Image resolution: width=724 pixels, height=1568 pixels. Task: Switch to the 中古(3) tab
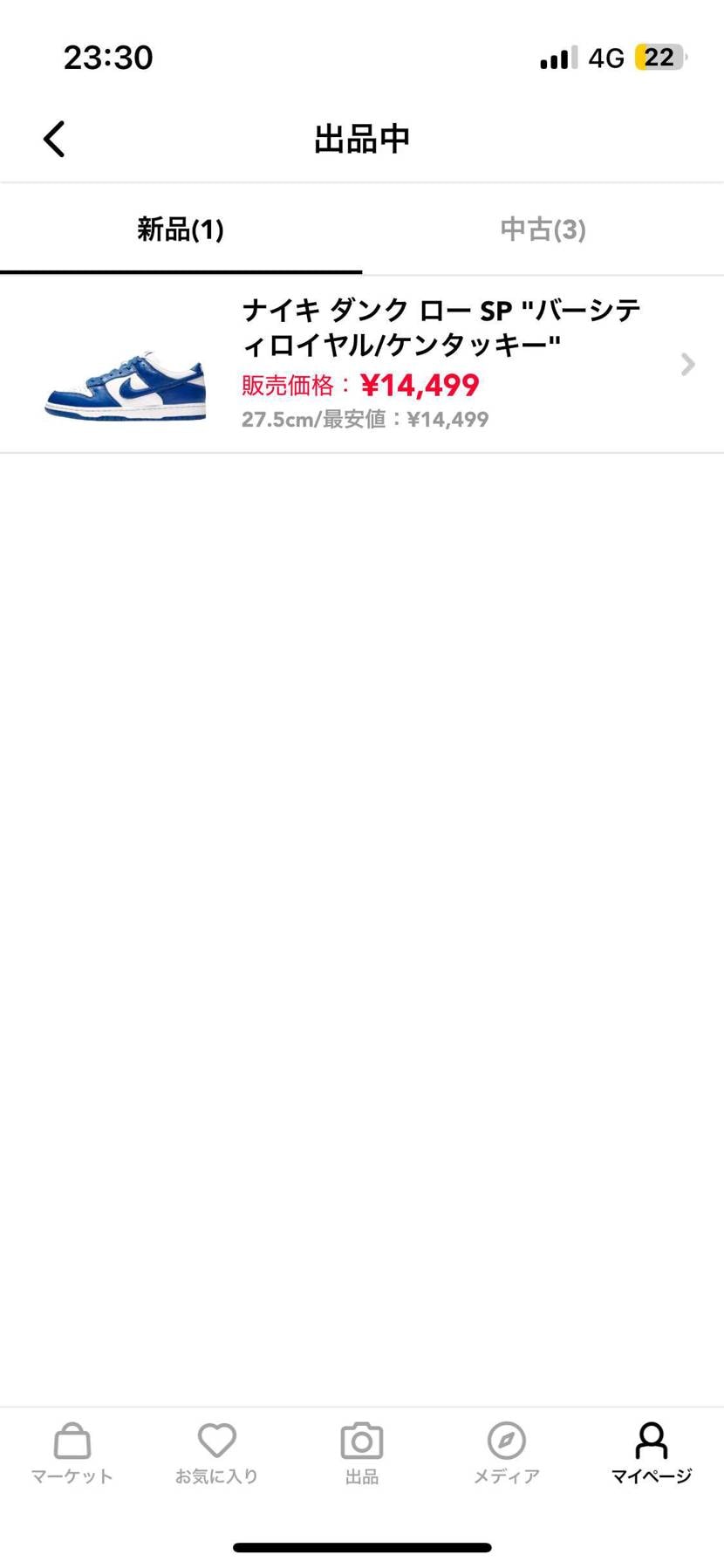(543, 230)
